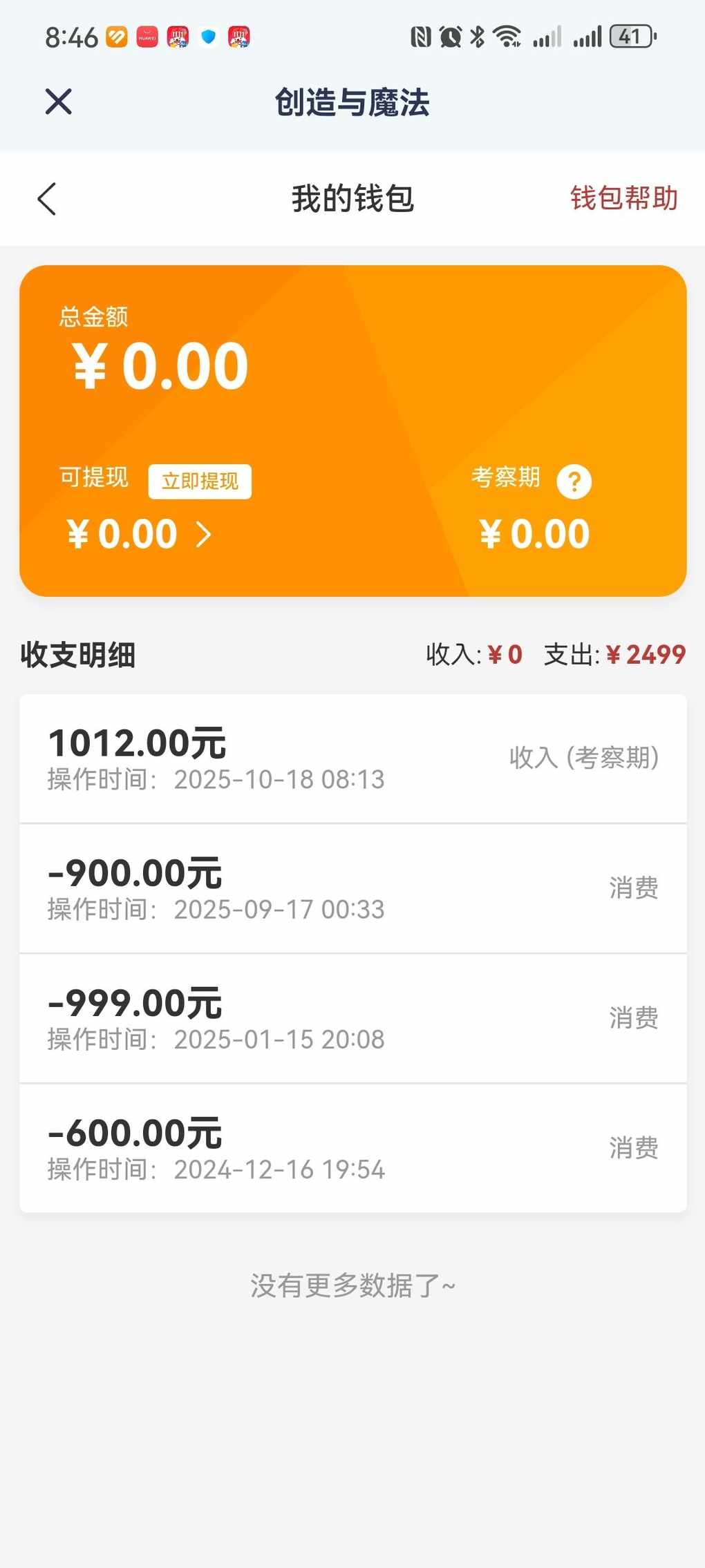Expand the 可提现 balance arrow
Viewport: 705px width, 1568px height.
tap(203, 534)
